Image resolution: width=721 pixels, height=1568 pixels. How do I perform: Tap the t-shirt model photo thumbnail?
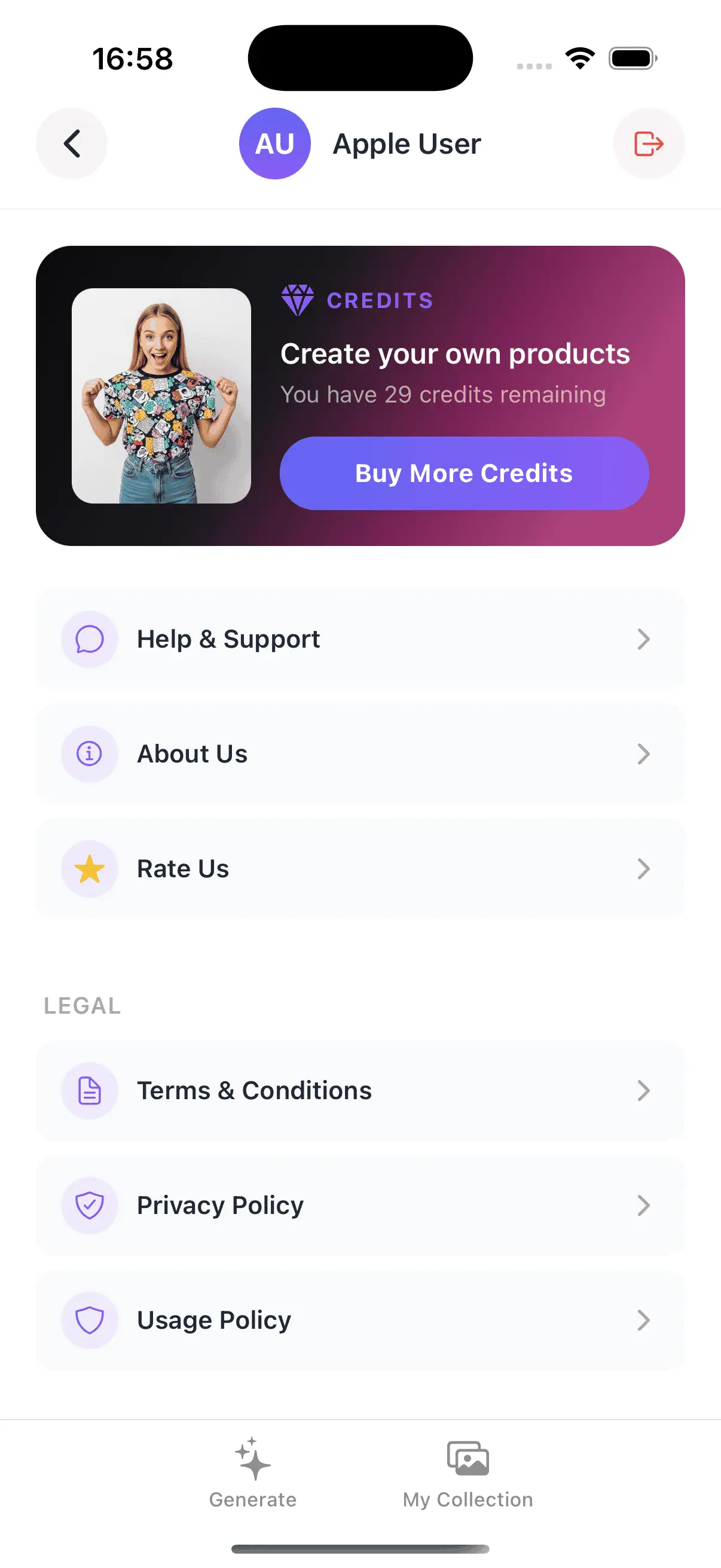[x=162, y=396]
